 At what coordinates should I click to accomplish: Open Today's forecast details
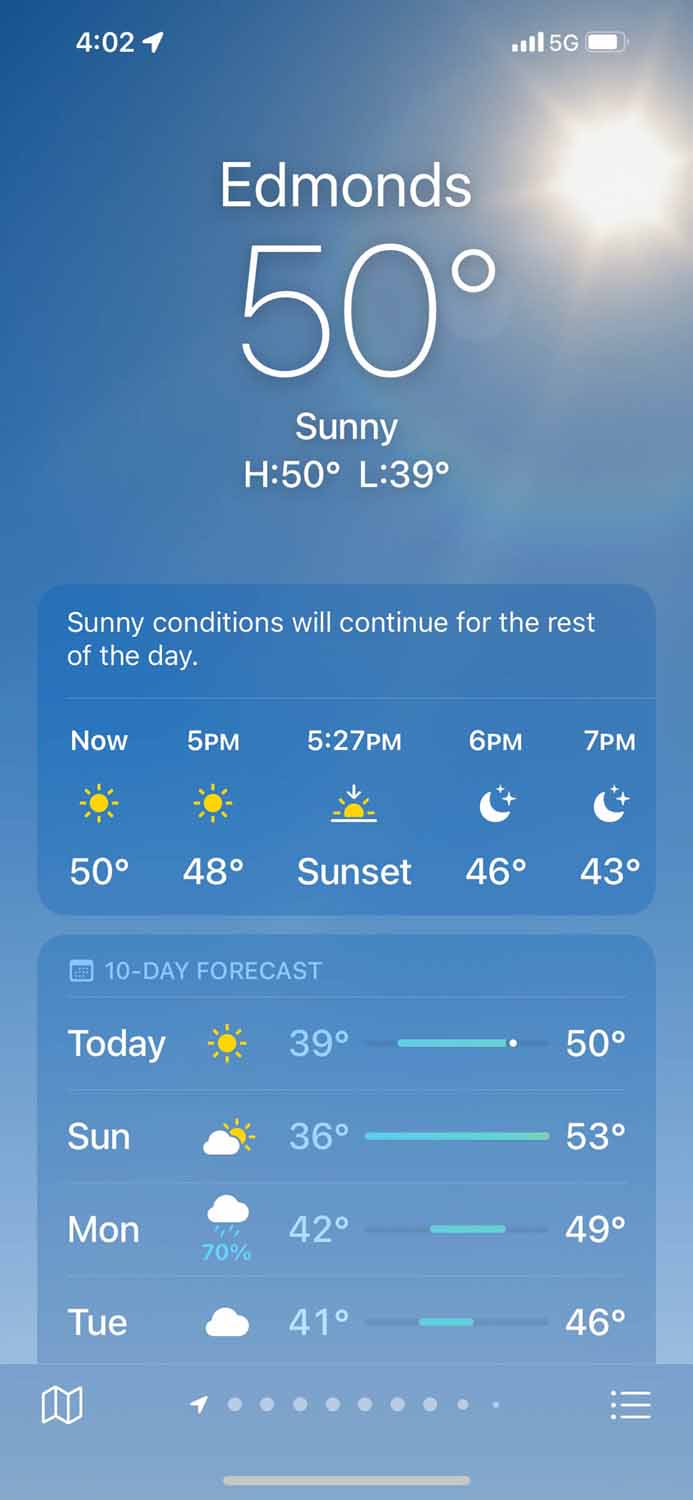(x=346, y=1044)
